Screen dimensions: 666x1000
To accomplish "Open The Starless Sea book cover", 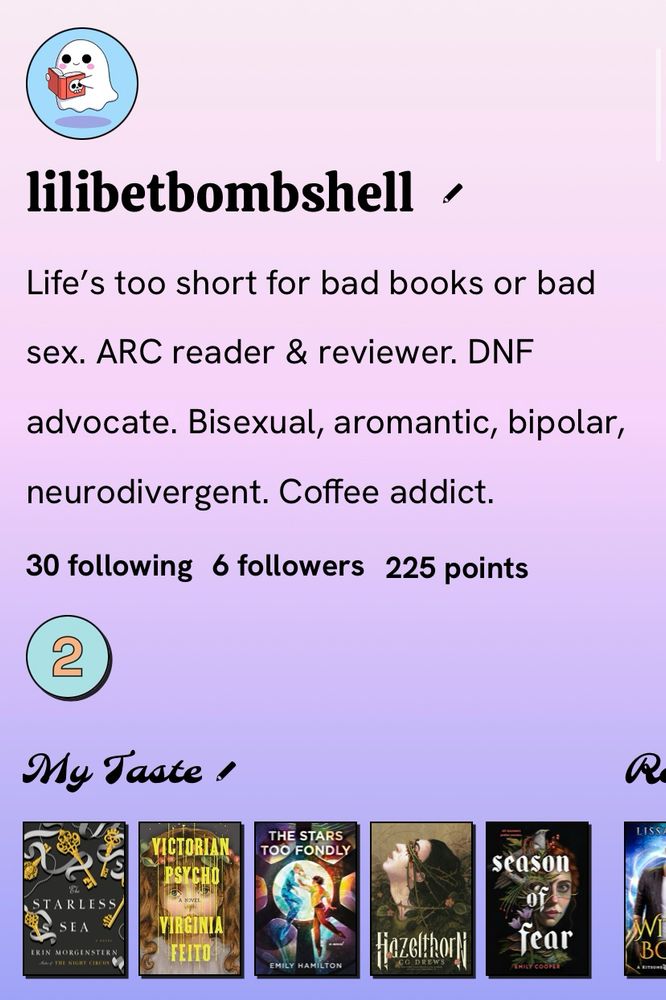I will (75, 899).
